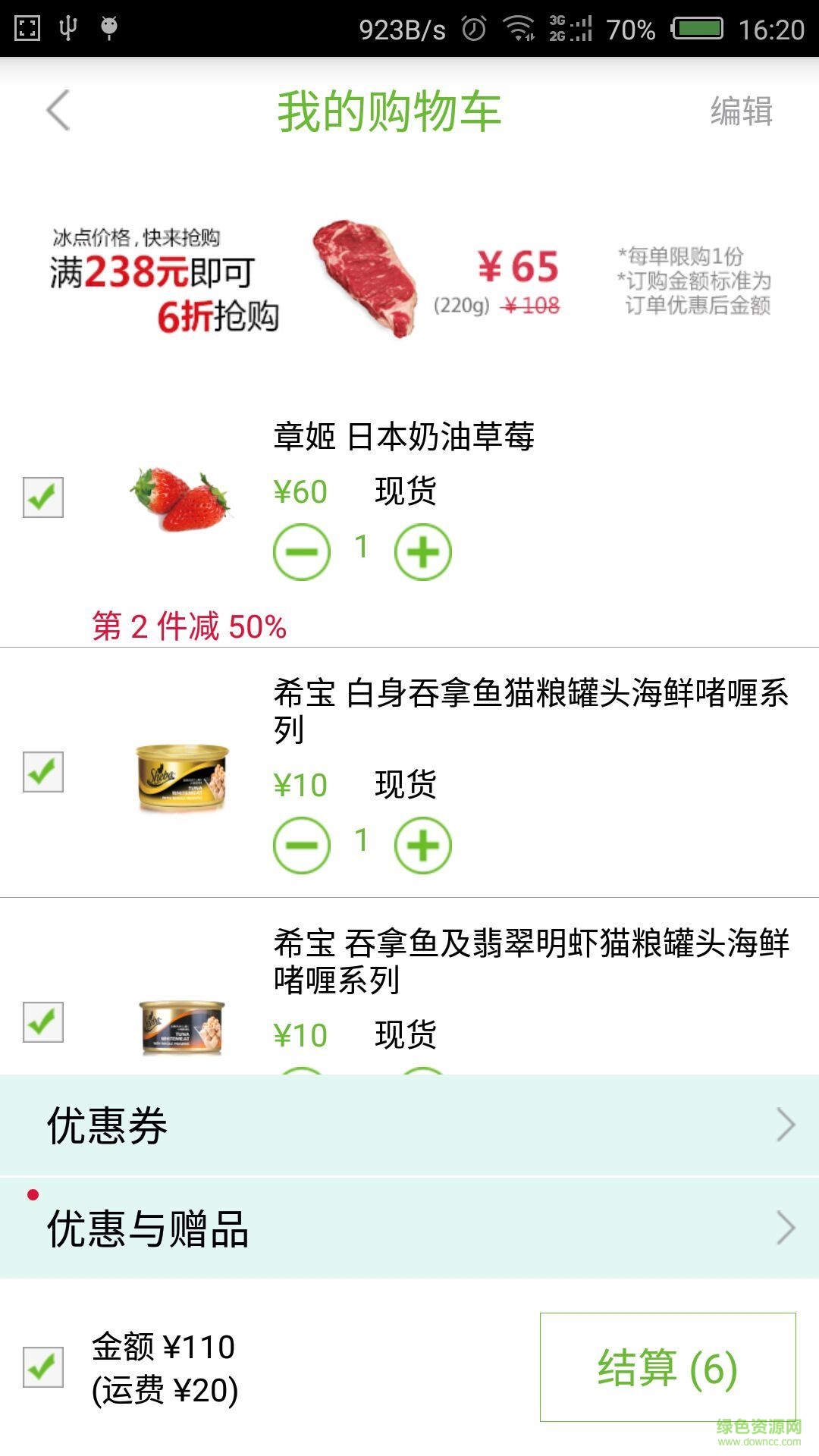Tap the minus icon to reduce strawberry quantity
Viewport: 819px width, 1456px height.
[301, 551]
